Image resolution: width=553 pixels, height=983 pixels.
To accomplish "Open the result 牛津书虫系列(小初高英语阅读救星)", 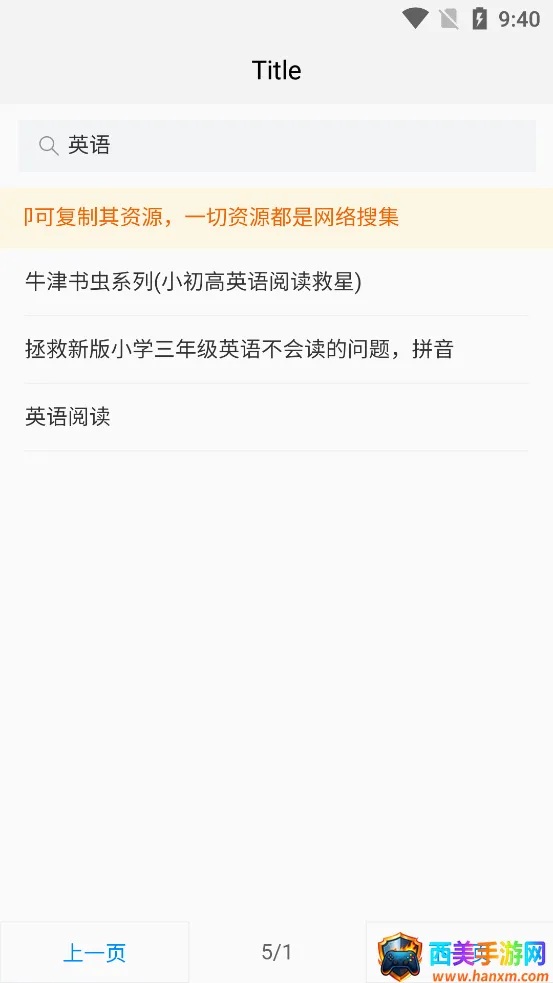I will pyautogui.click(x=276, y=282).
